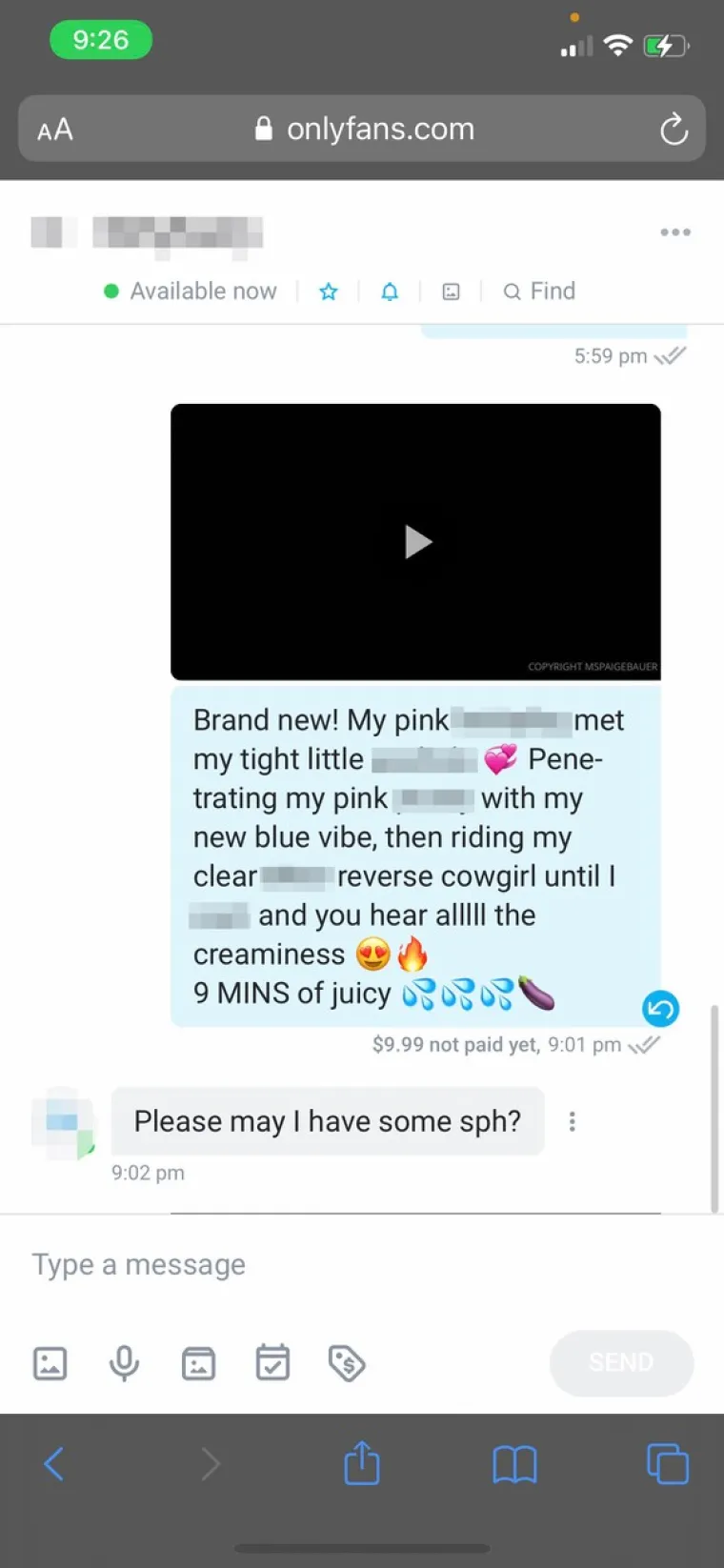The height and width of the screenshot is (1568, 724).
Task: Open the Safari share sheet
Action: click(362, 1462)
